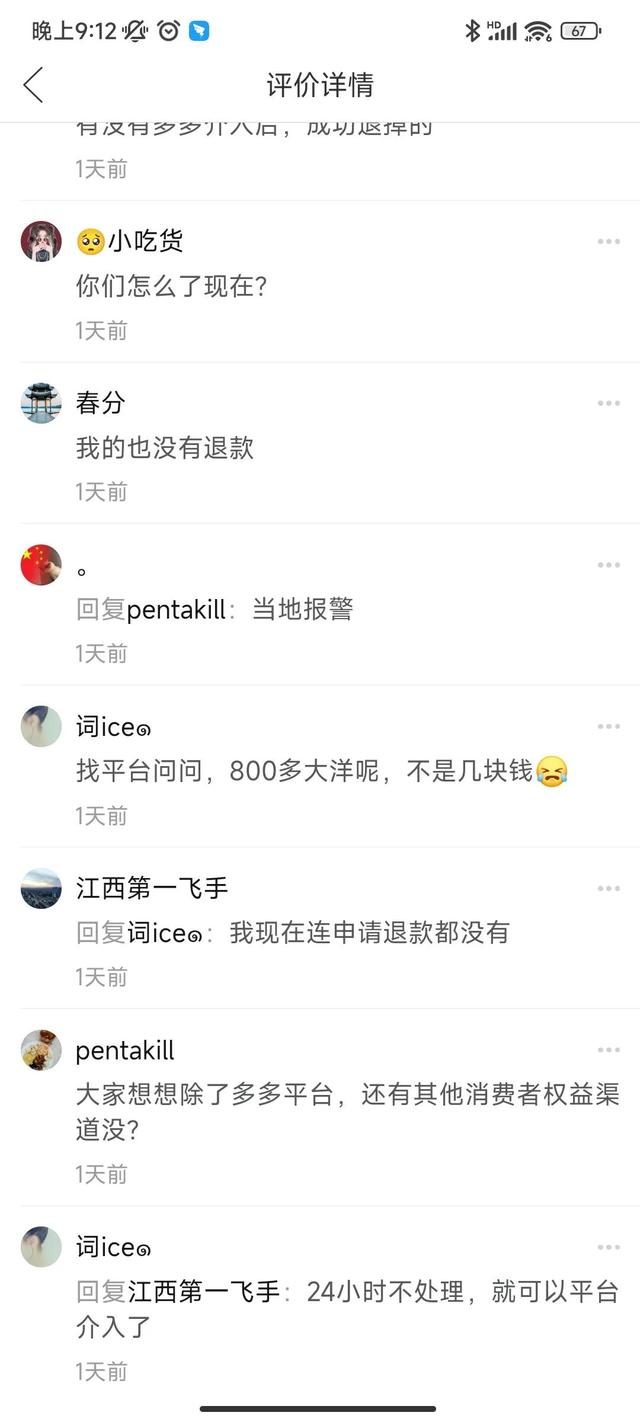
Task: Open 江西第一飞手's profile avatar
Action: pyautogui.click(x=41, y=888)
